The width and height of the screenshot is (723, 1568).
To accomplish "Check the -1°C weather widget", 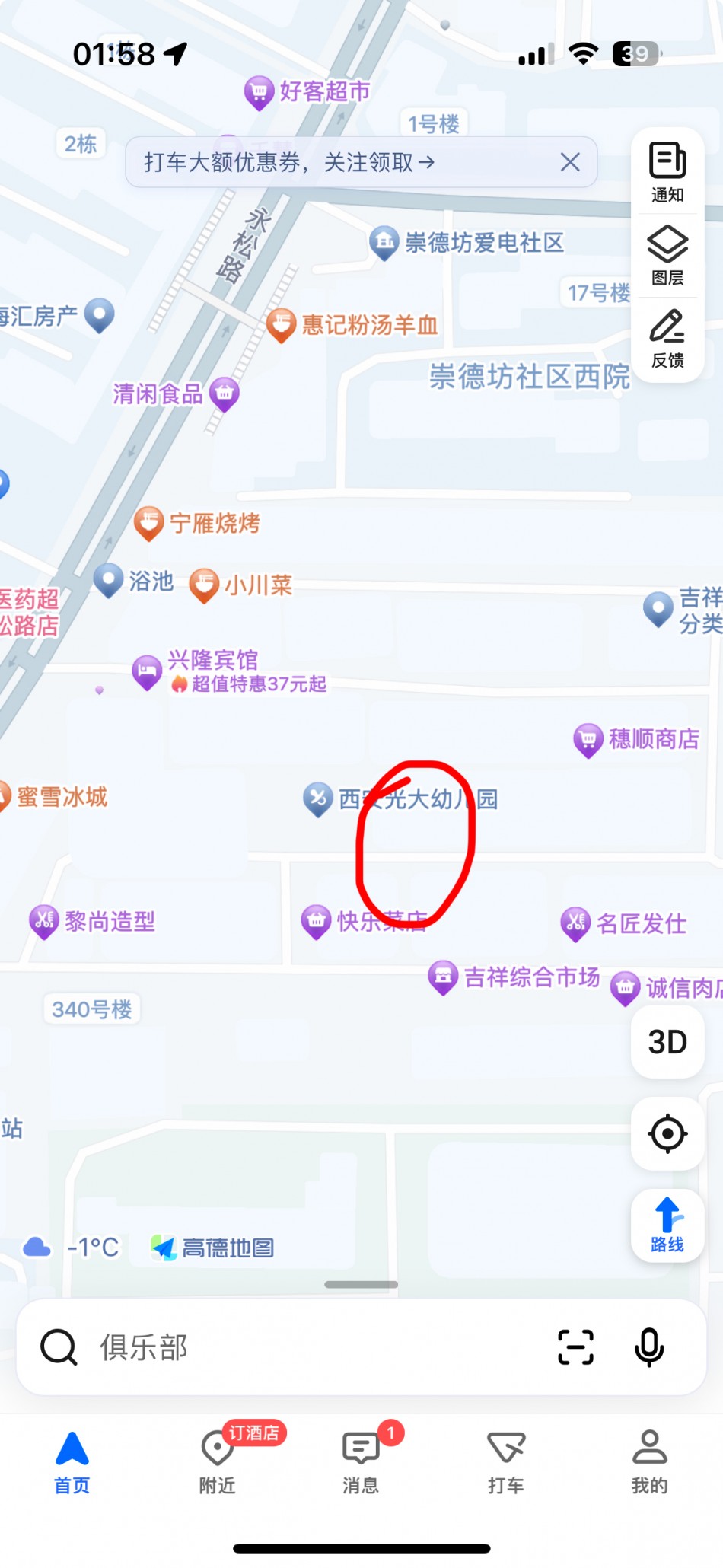I will point(72,1248).
